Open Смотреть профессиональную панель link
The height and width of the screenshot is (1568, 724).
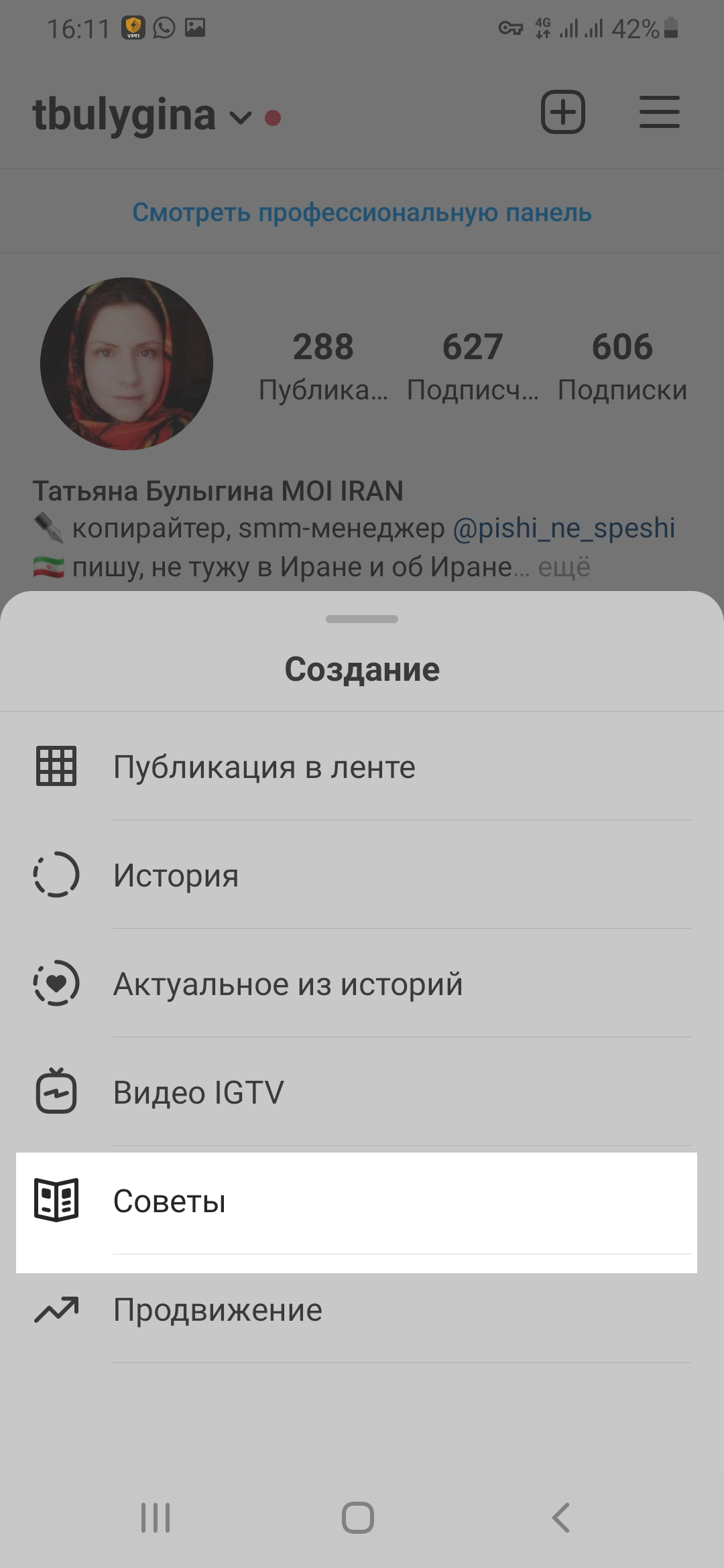click(362, 212)
